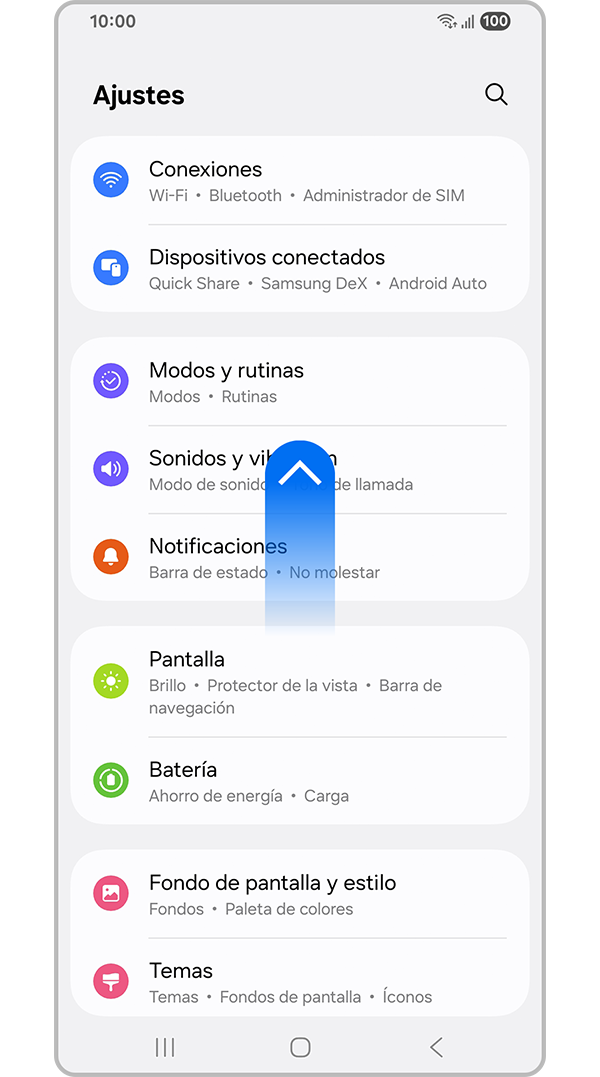This screenshot has width=600, height=1077.
Task: Open Conexiones settings
Action: [x=300, y=181]
